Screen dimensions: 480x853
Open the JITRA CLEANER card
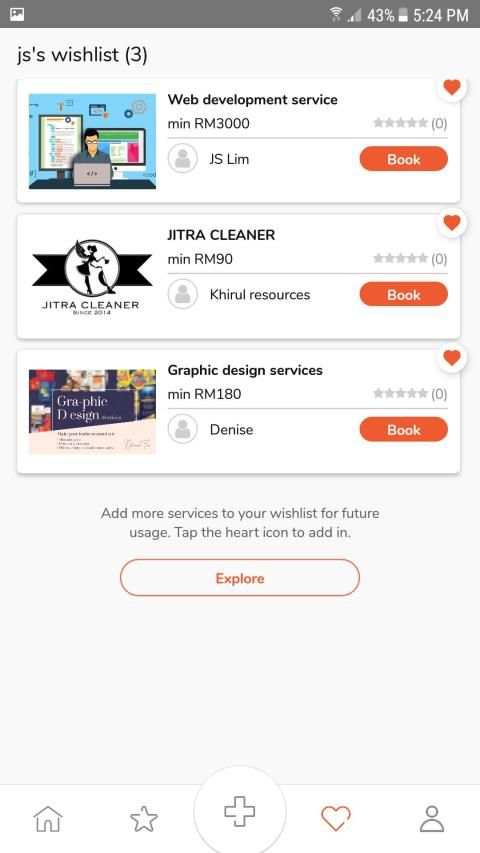pyautogui.click(x=238, y=276)
